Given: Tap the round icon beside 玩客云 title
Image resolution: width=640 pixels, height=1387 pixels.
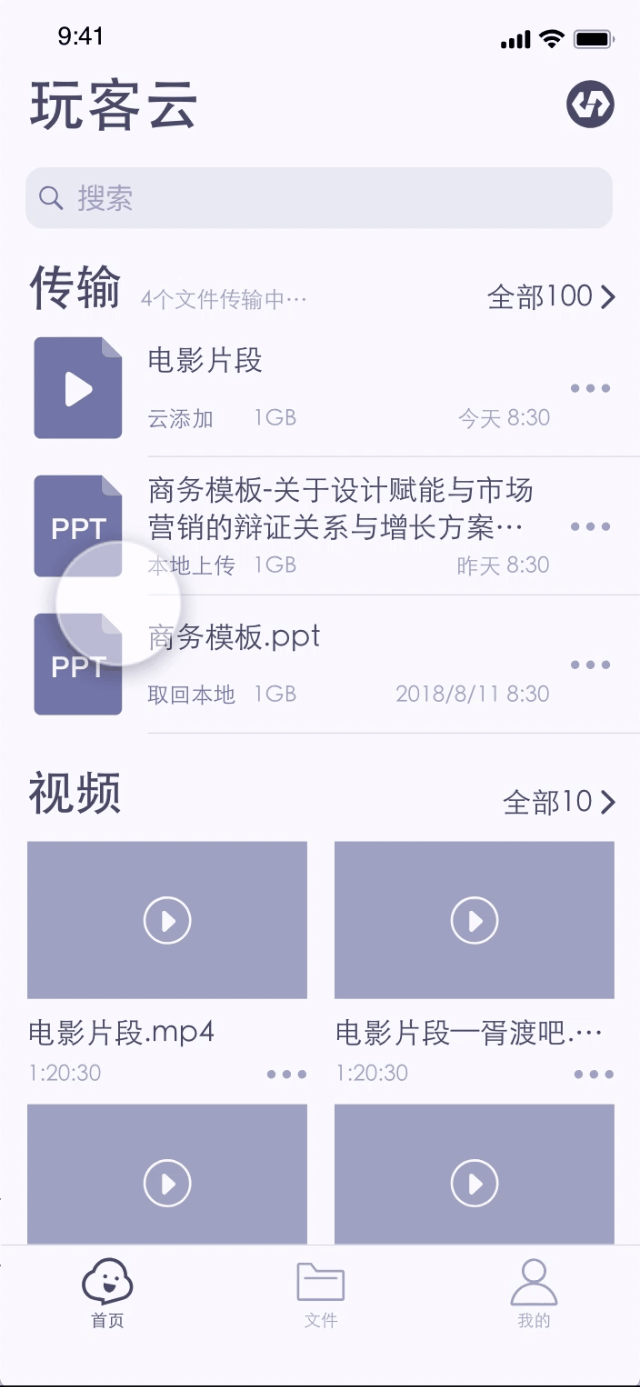Looking at the screenshot, I should (x=590, y=104).
